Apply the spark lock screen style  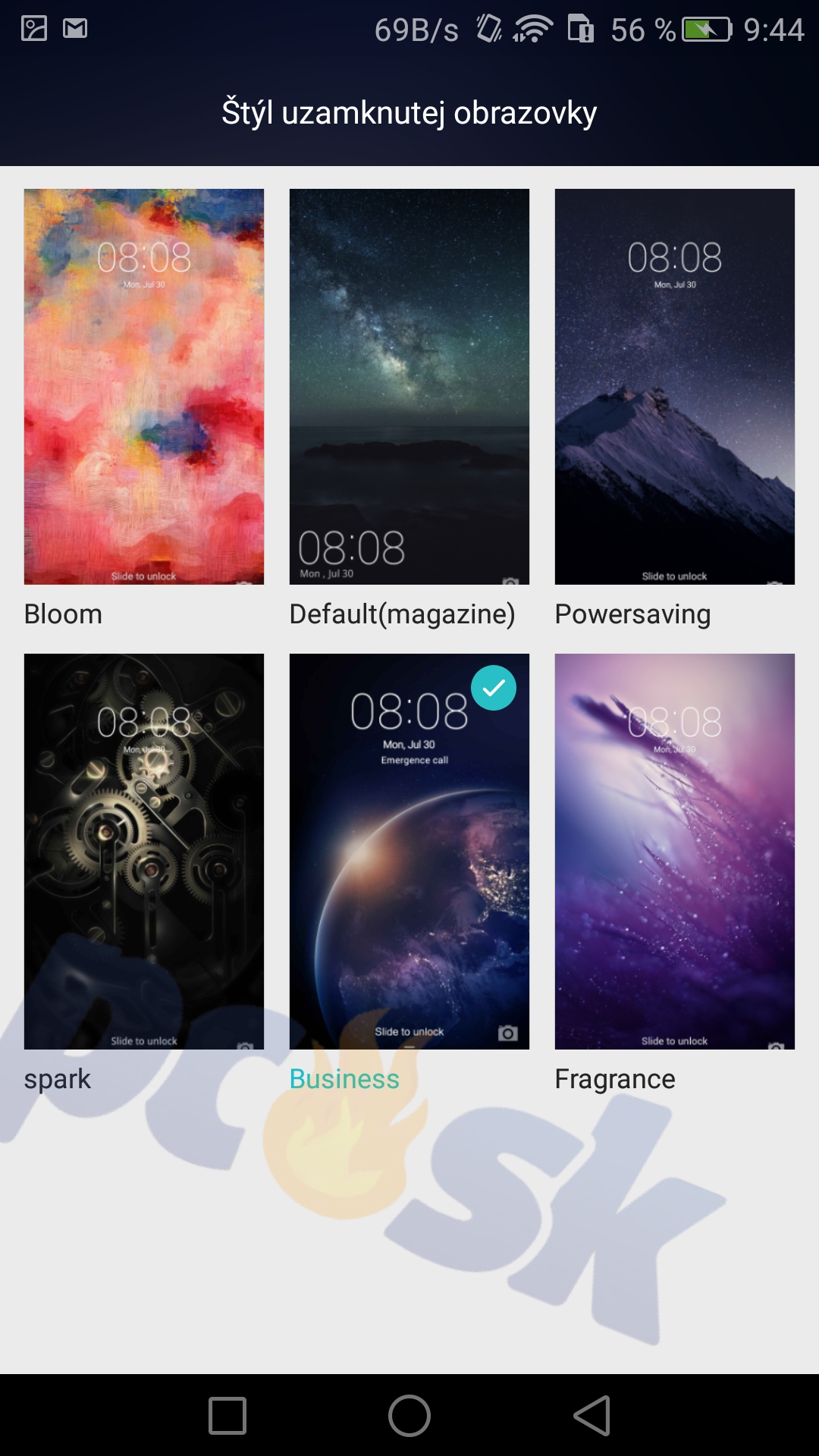pos(144,852)
